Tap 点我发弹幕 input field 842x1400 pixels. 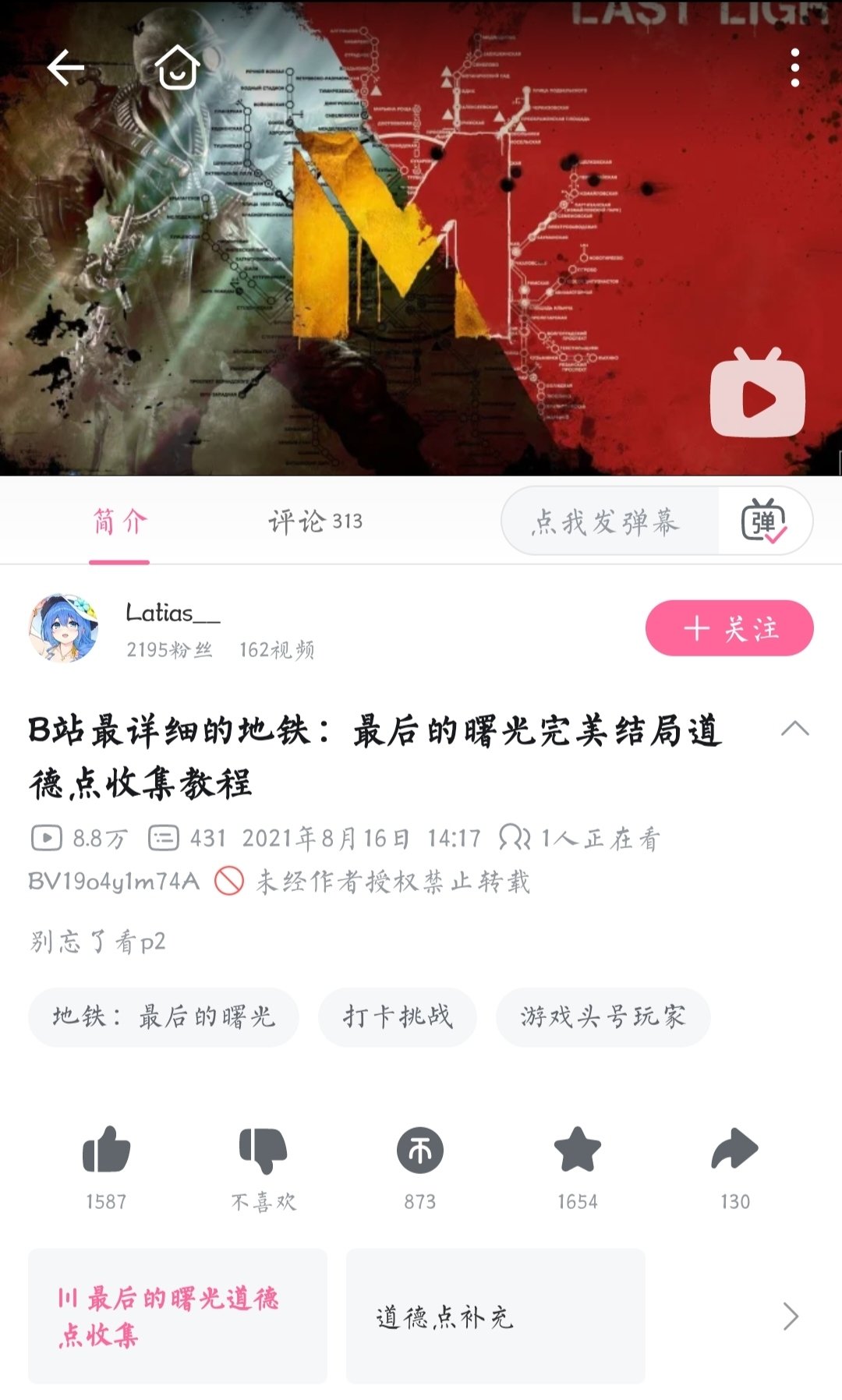(608, 521)
